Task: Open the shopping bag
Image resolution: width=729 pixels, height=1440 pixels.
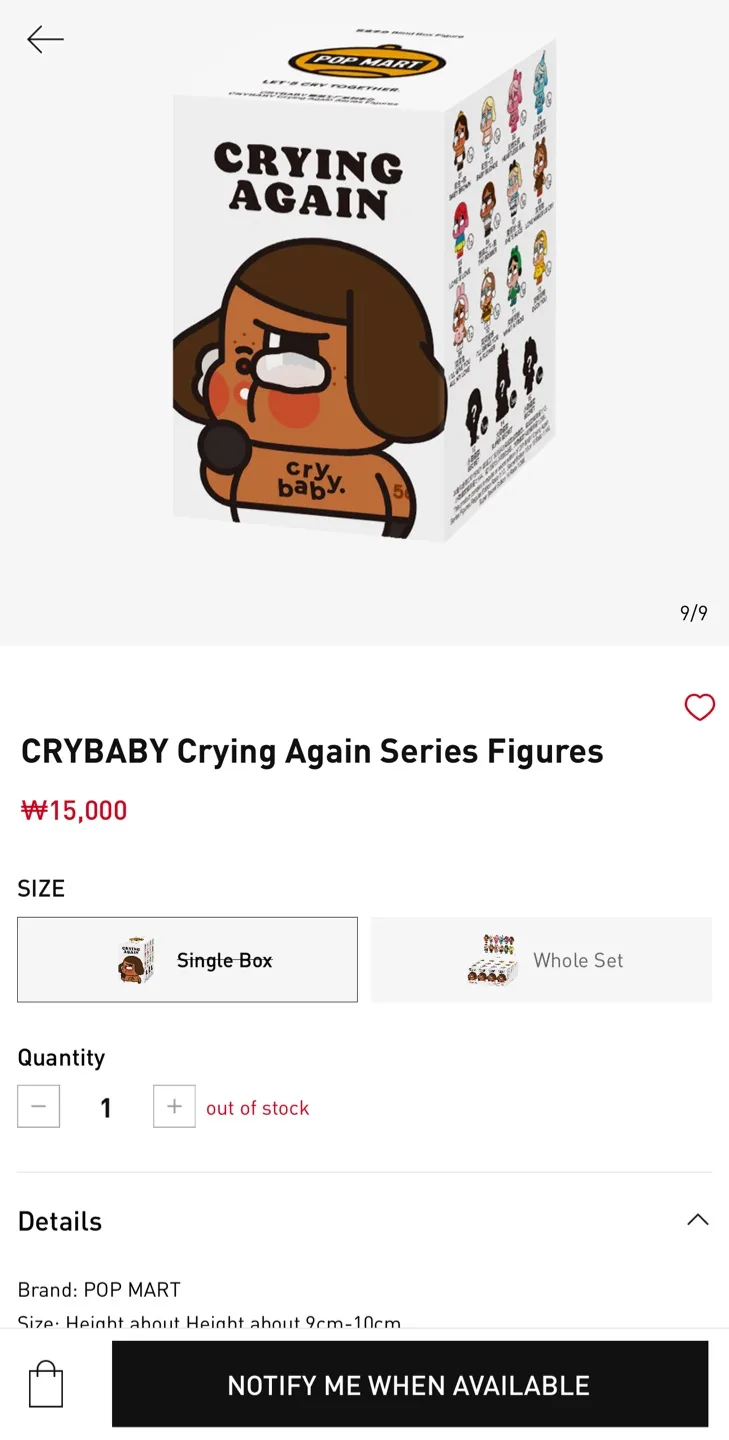Action: pos(46,1385)
